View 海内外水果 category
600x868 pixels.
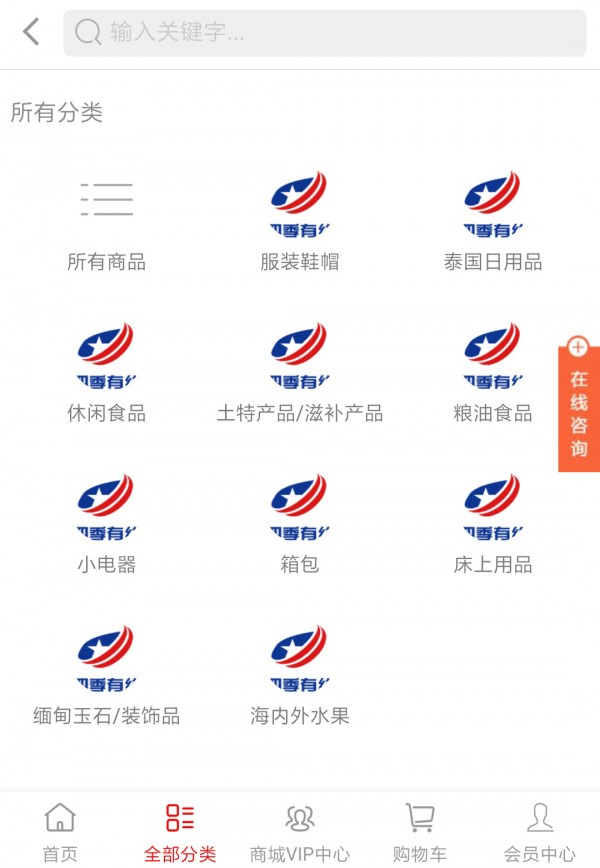coord(299,675)
